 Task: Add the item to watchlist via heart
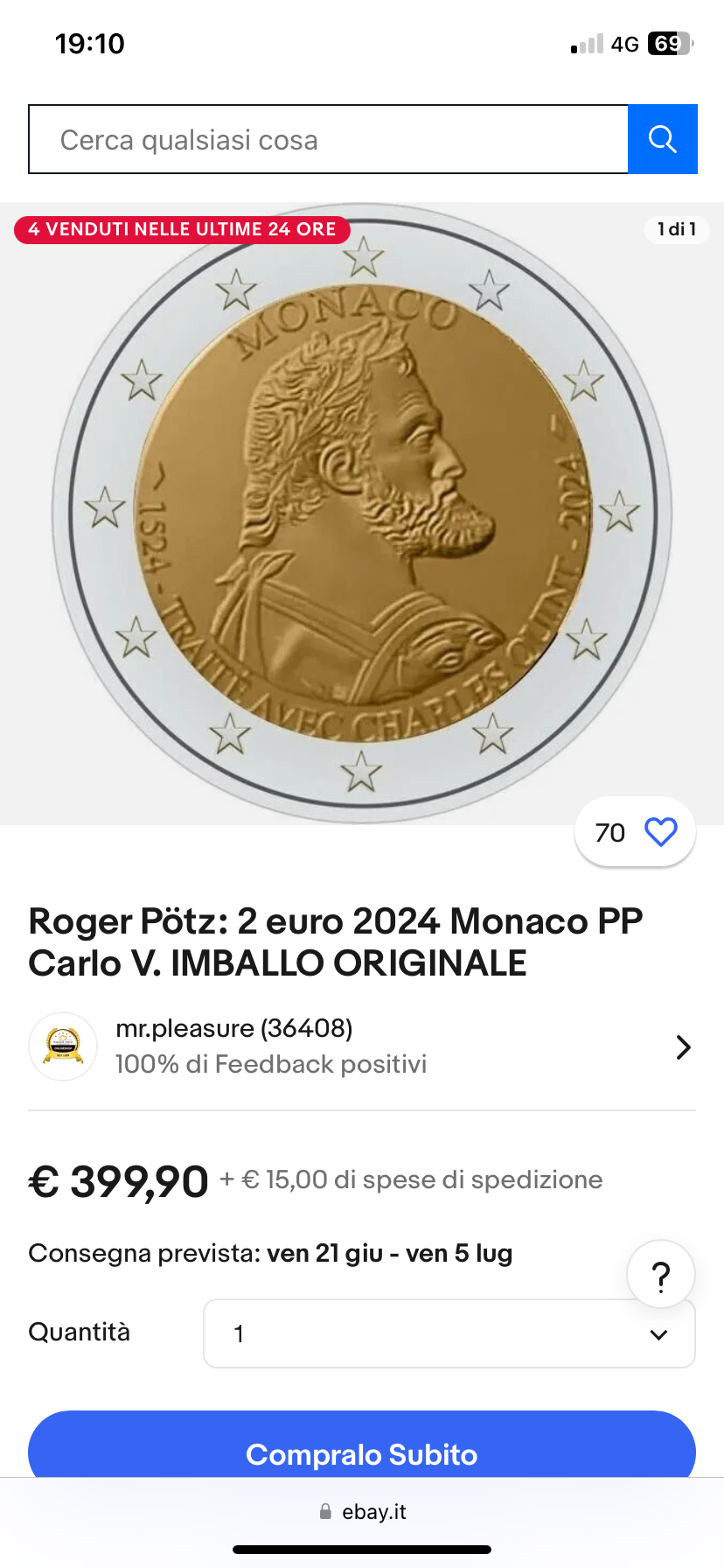(660, 831)
